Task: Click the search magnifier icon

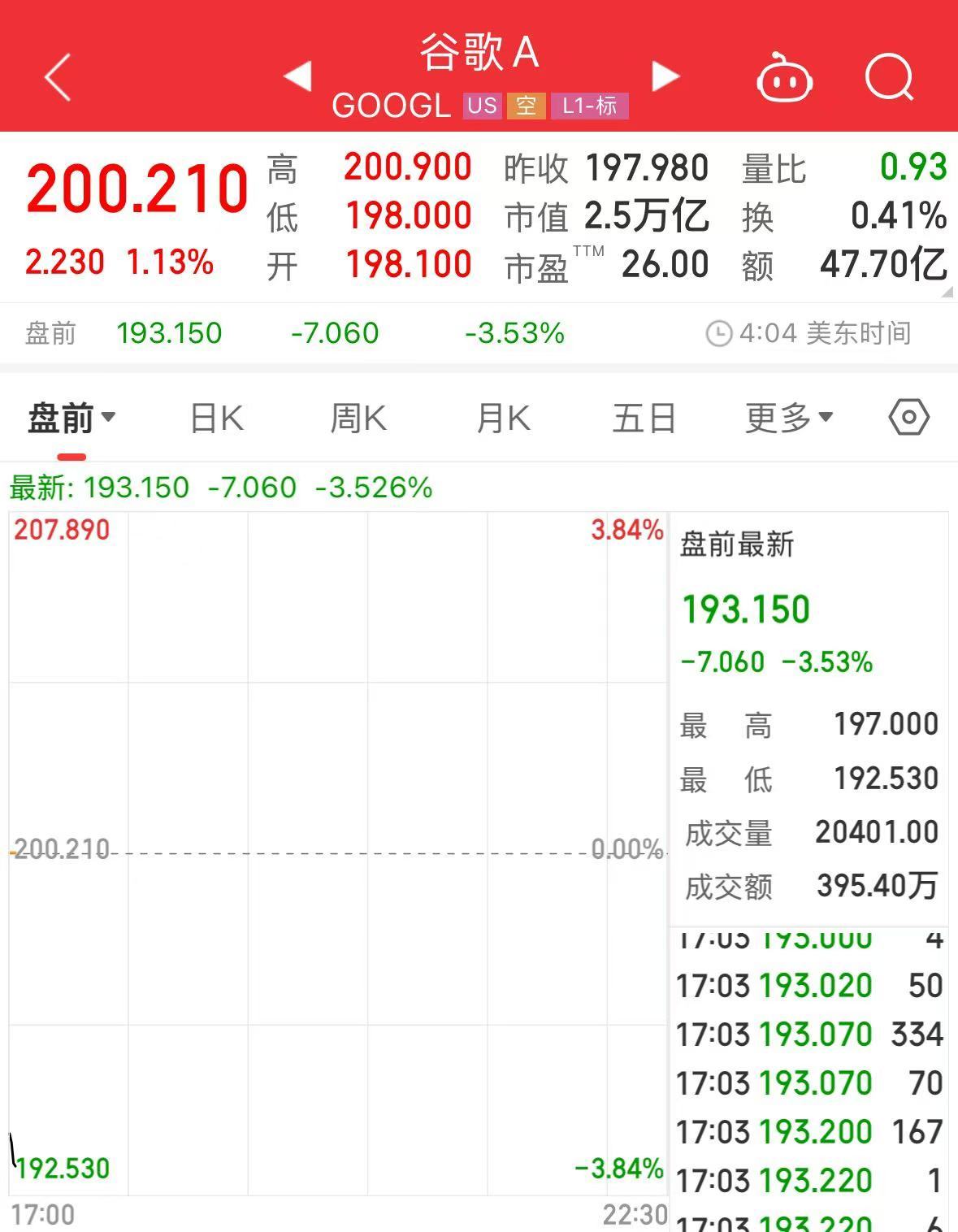Action: 889,77
